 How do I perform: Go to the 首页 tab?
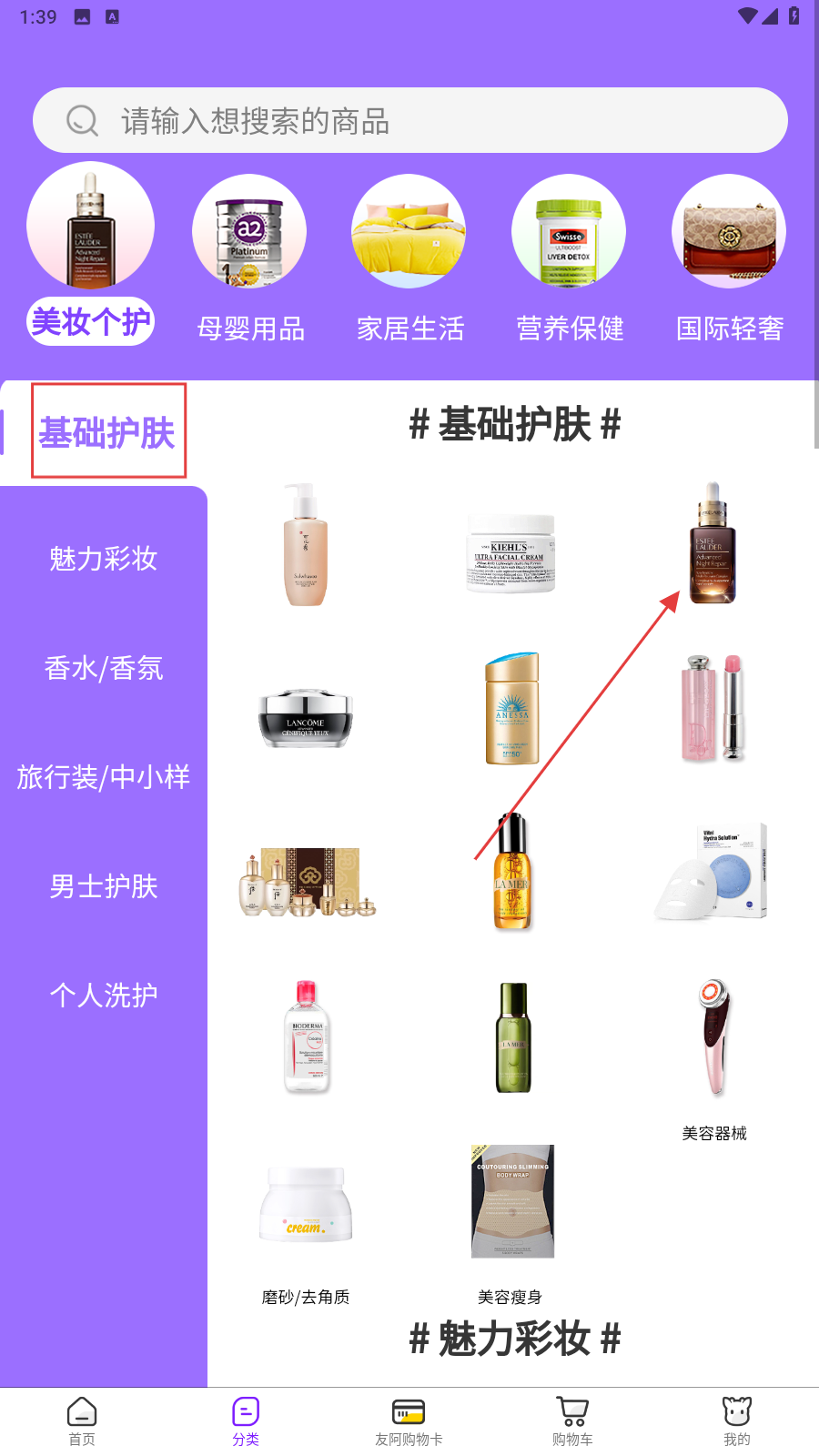pyautogui.click(x=82, y=1421)
